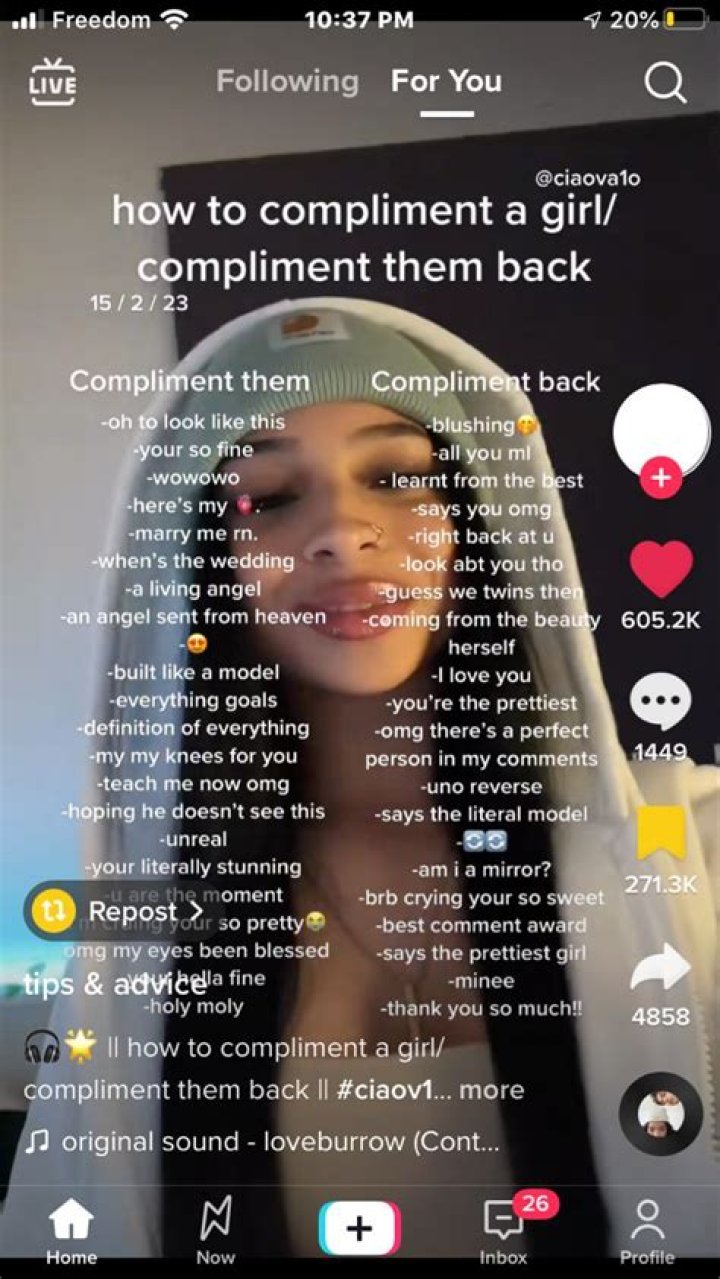Open the comments on this video
Screen dimensions: 720x1279
coord(660,702)
